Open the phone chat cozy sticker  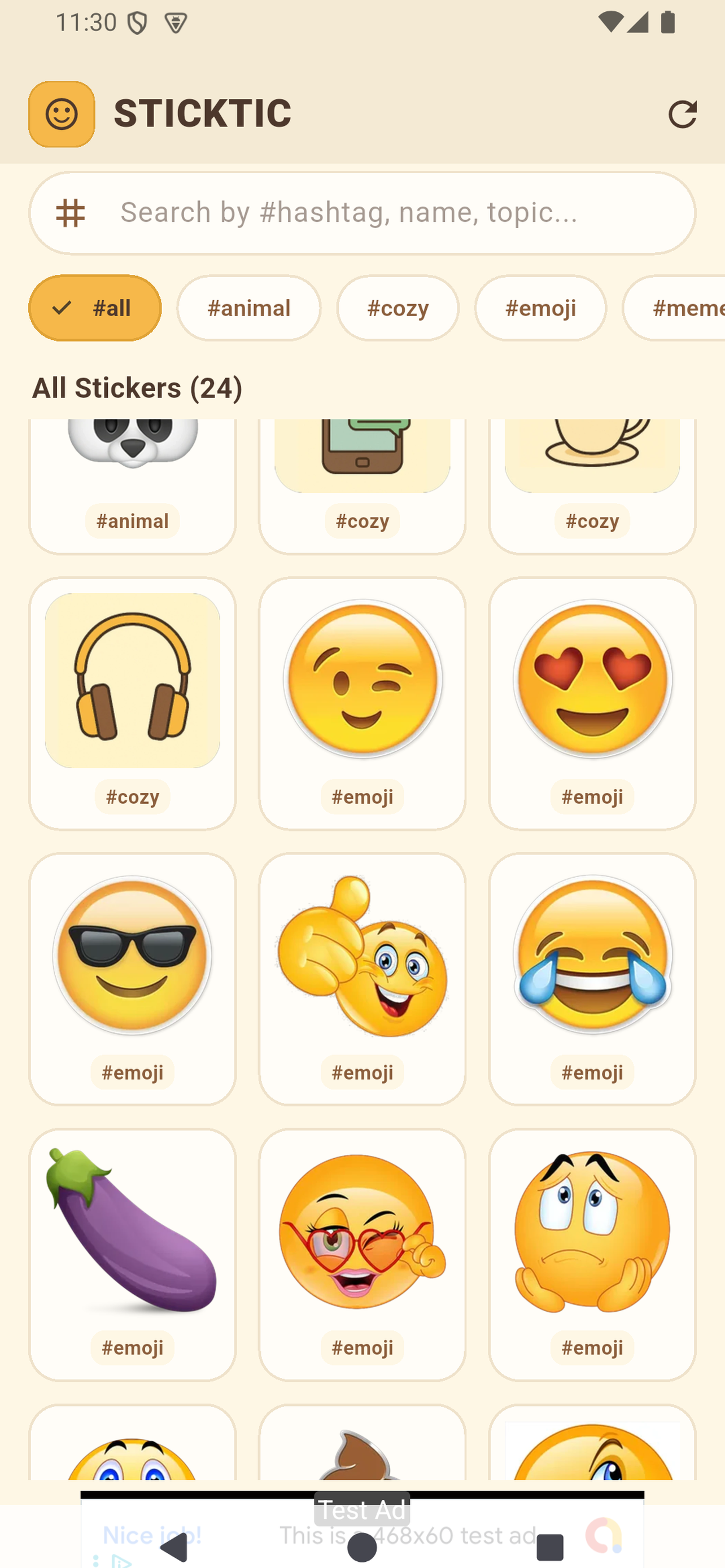click(x=362, y=486)
